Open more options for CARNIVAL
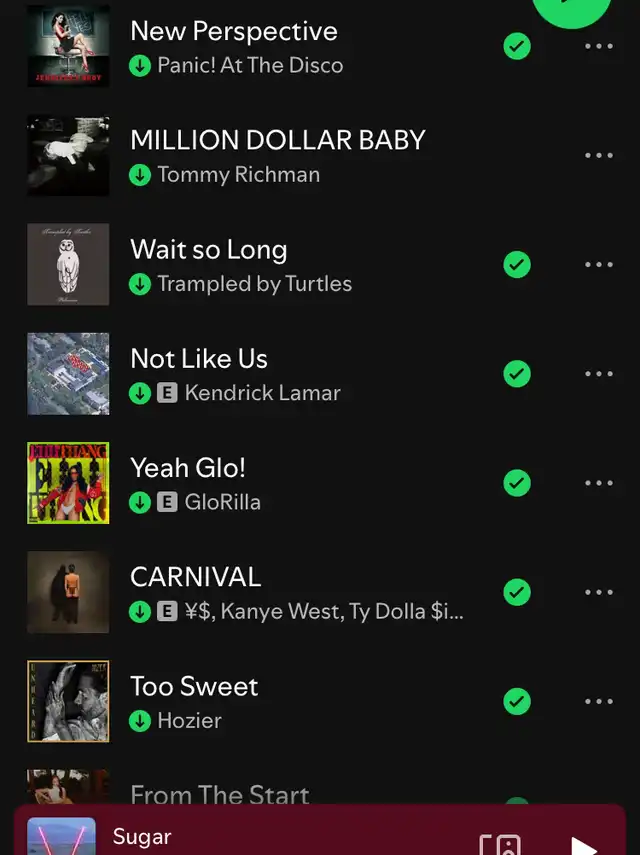Viewport: 640px width, 855px height. coord(598,592)
